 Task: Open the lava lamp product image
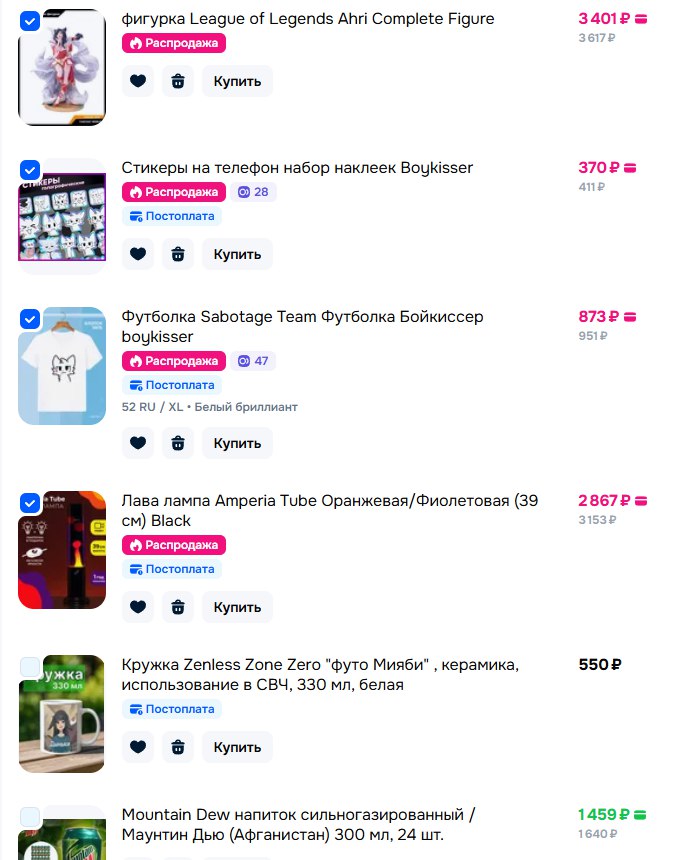pyautogui.click(x=62, y=550)
